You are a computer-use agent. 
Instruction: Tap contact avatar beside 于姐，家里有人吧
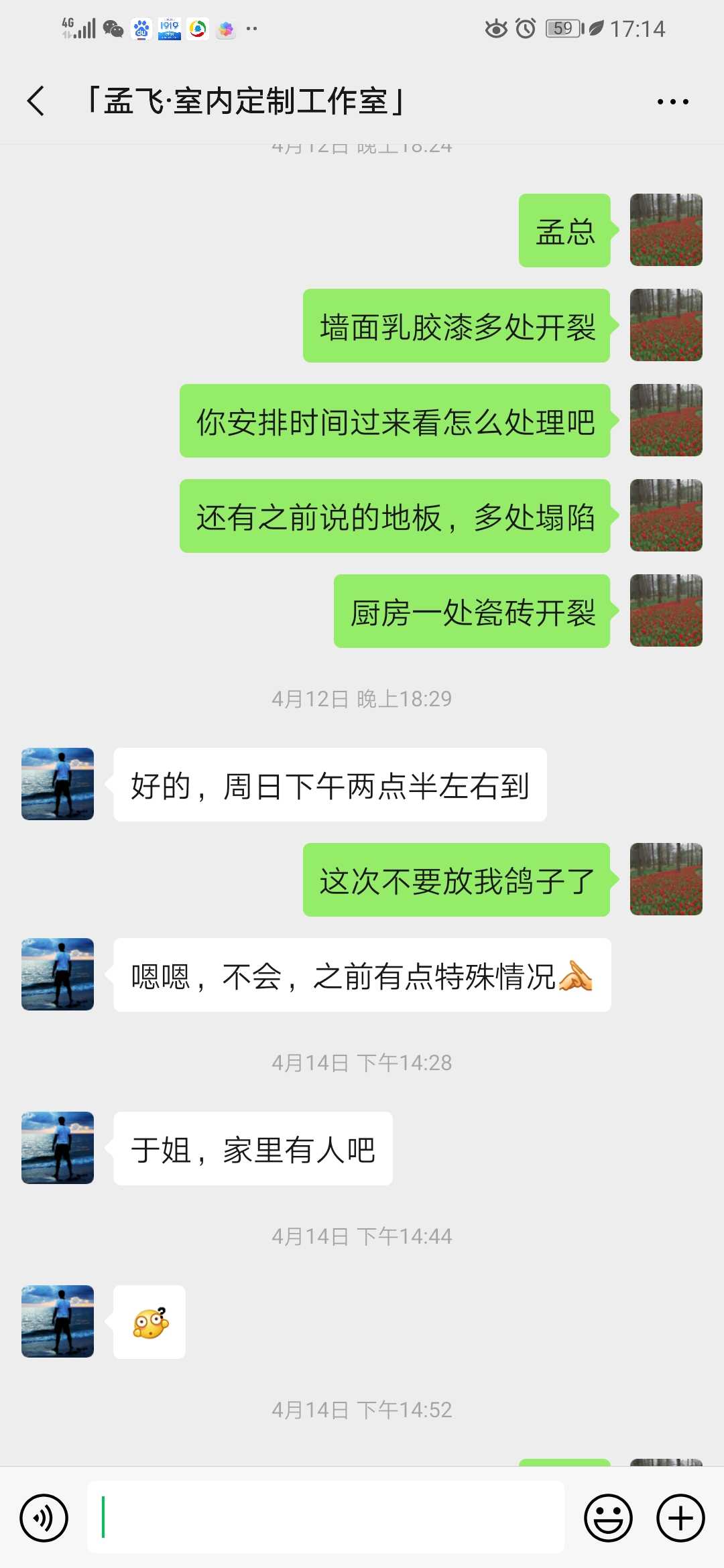pos(58,1148)
